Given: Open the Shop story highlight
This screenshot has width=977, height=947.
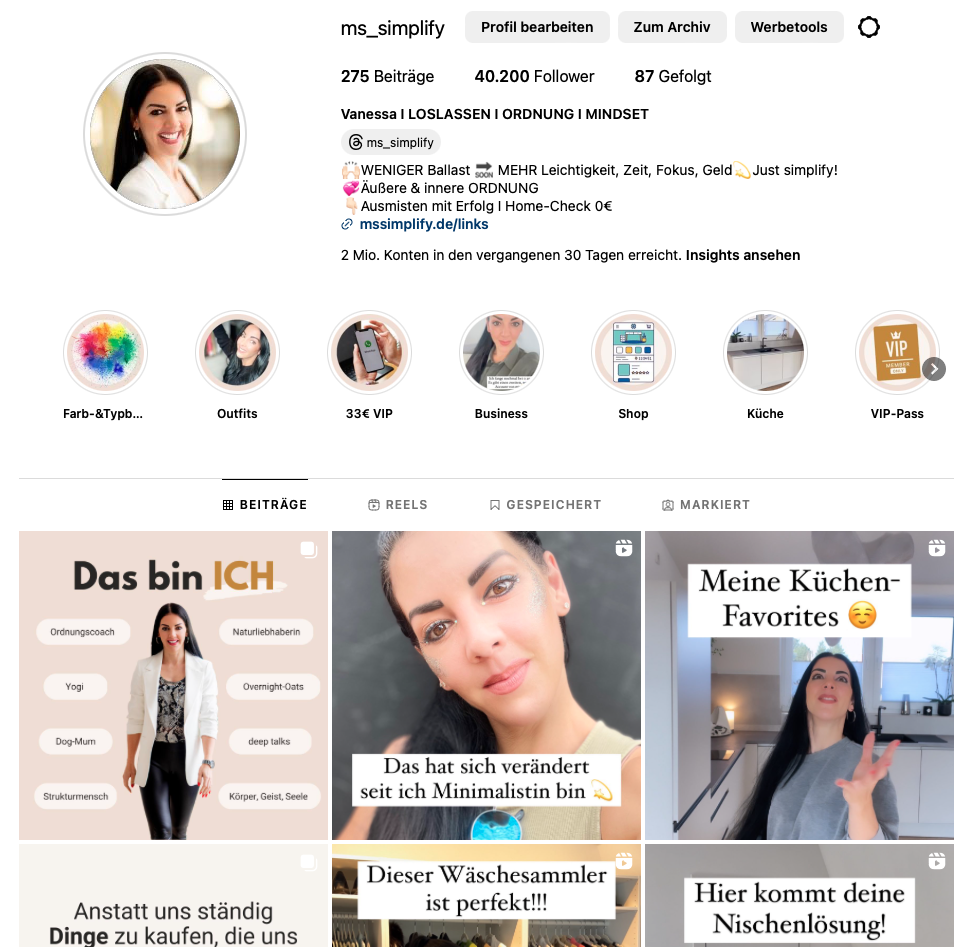Looking at the screenshot, I should [633, 353].
